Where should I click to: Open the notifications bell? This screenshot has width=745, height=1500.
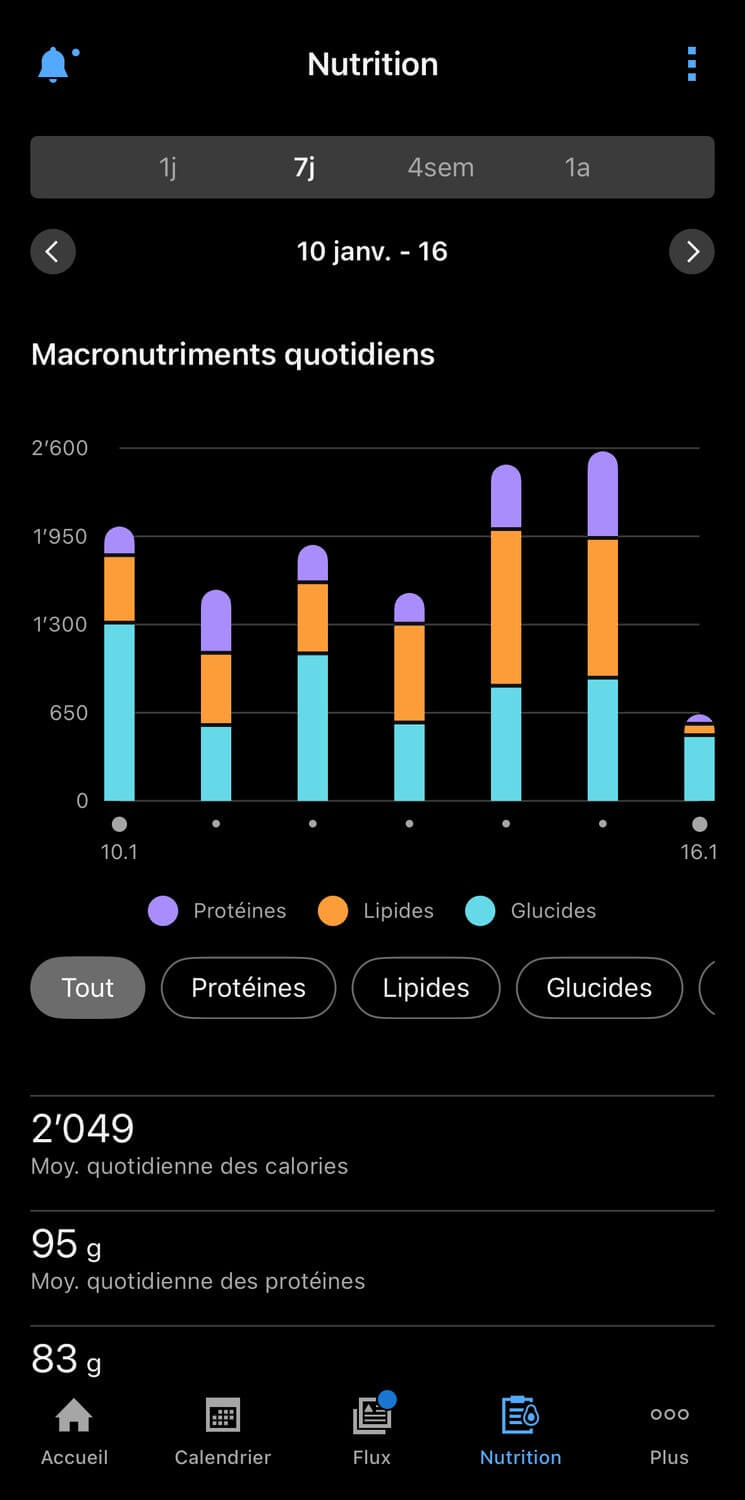[55, 64]
